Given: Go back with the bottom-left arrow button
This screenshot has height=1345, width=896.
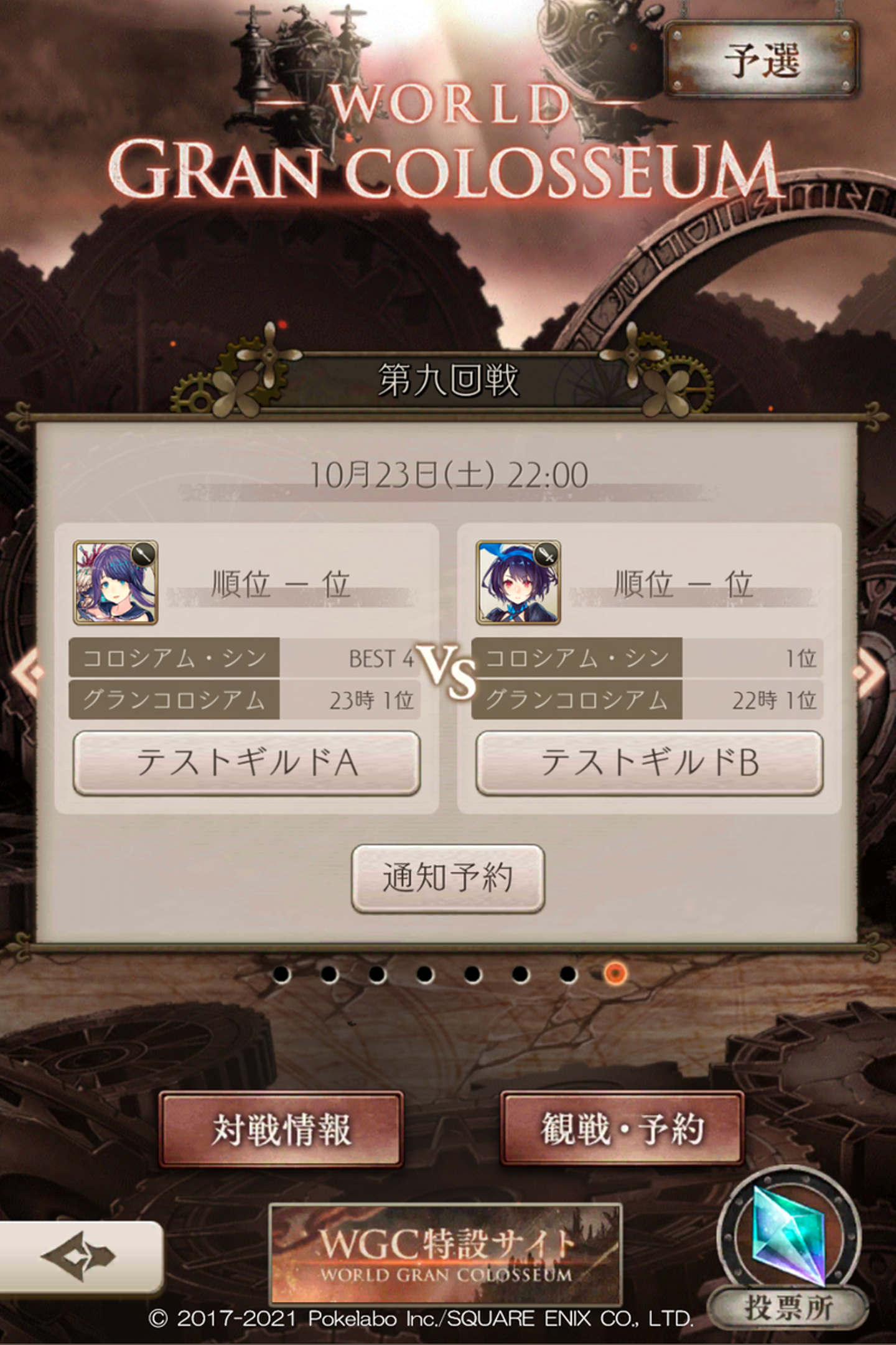Looking at the screenshot, I should pyautogui.click(x=80, y=1257).
